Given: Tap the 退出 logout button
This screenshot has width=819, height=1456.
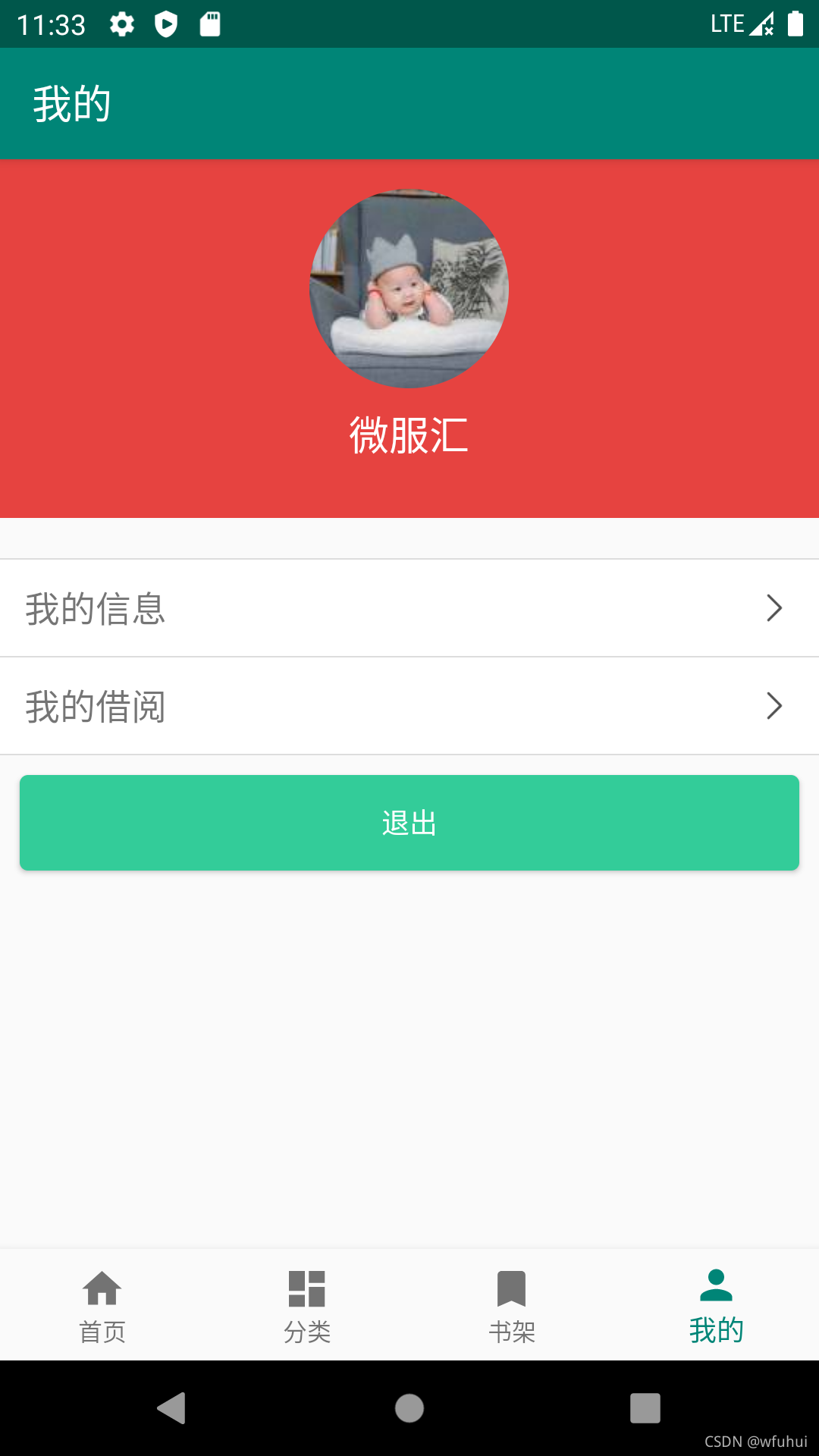Looking at the screenshot, I should [409, 823].
